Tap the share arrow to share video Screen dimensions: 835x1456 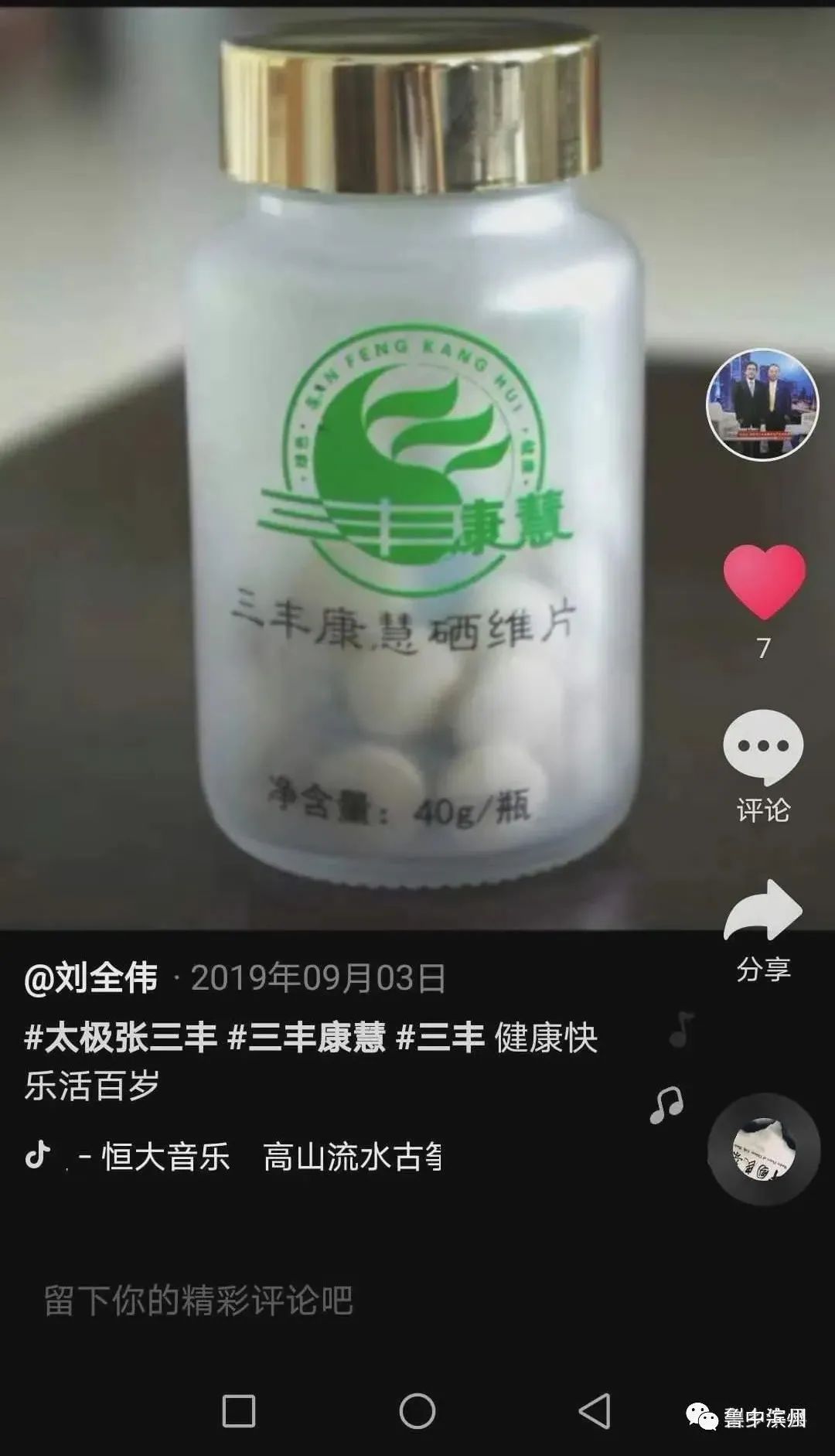(x=762, y=909)
